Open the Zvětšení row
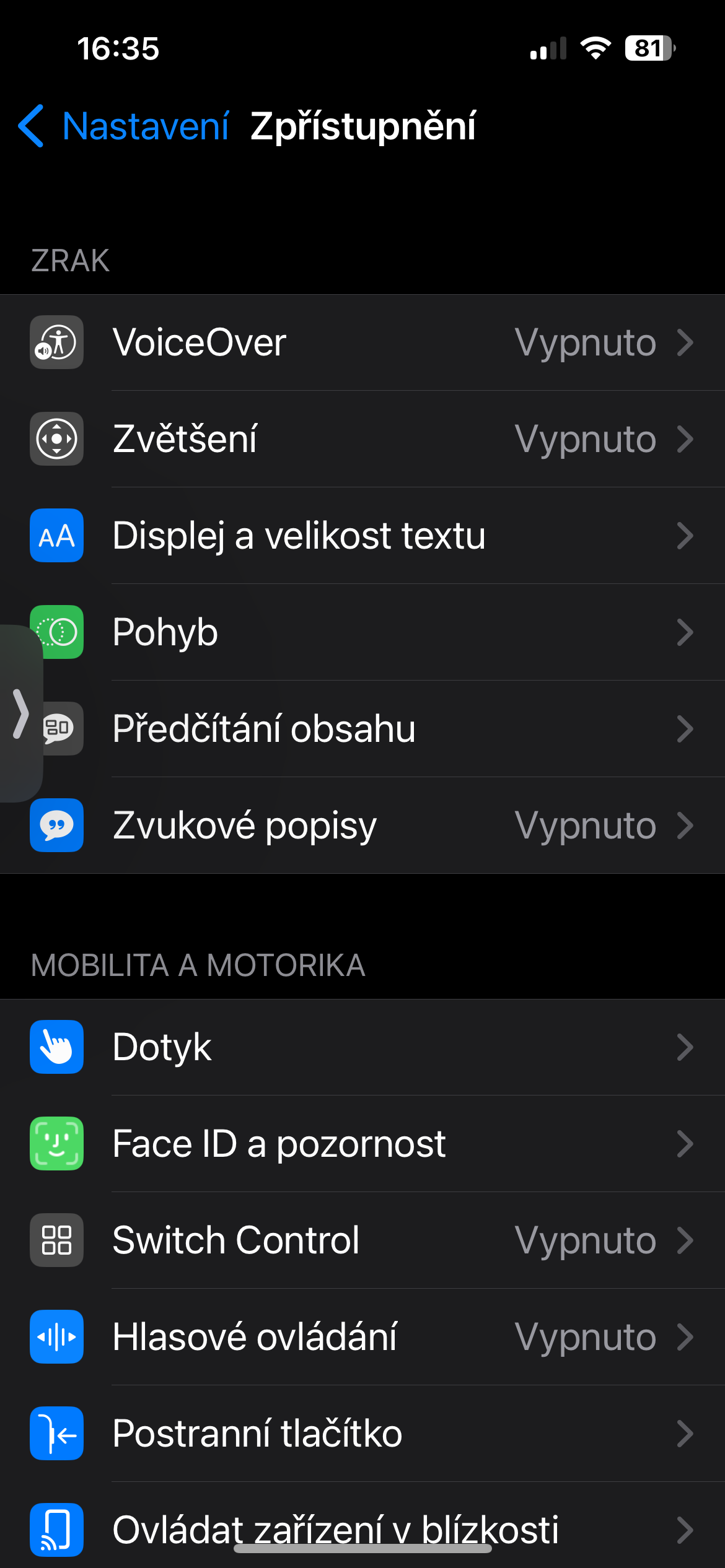The image size is (725, 1568). [362, 439]
